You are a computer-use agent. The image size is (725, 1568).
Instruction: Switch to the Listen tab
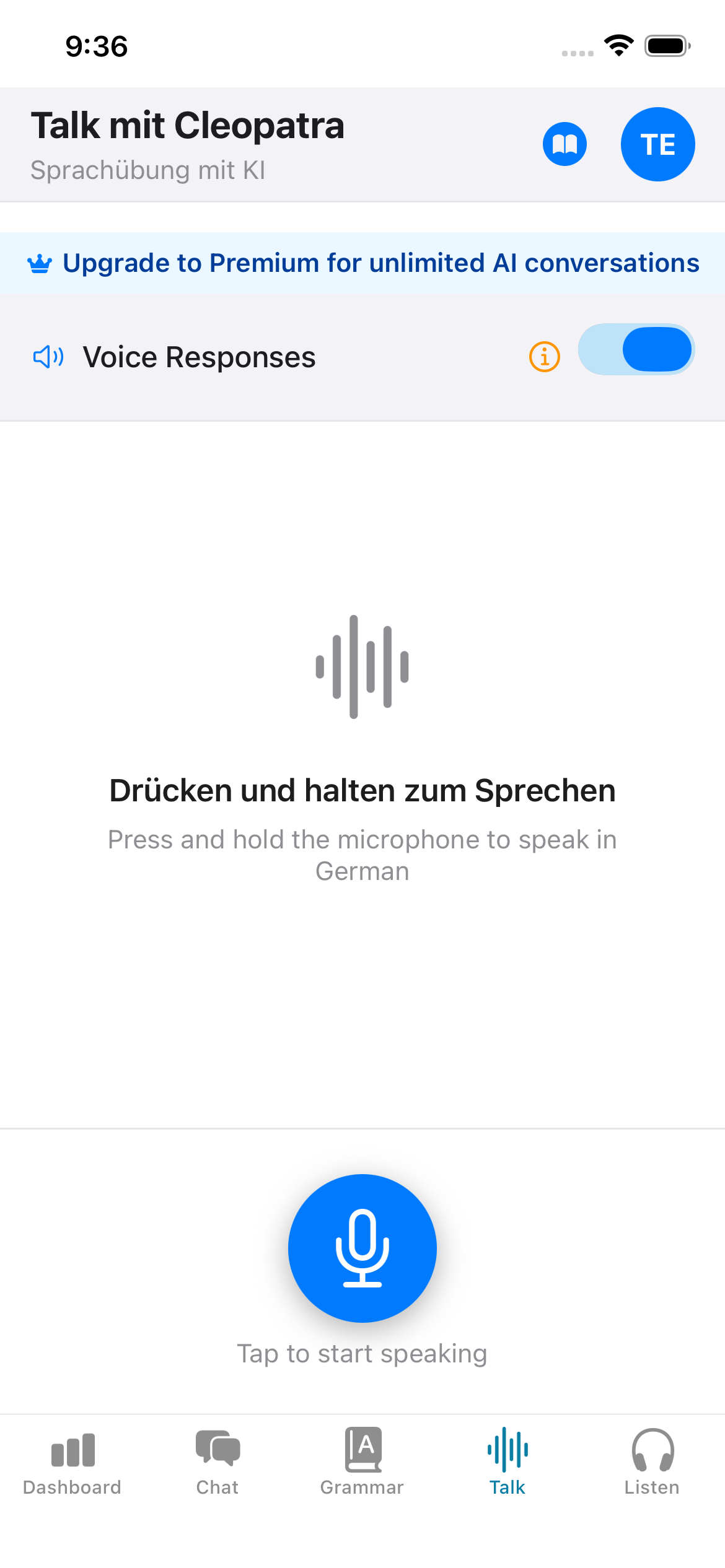click(652, 1461)
